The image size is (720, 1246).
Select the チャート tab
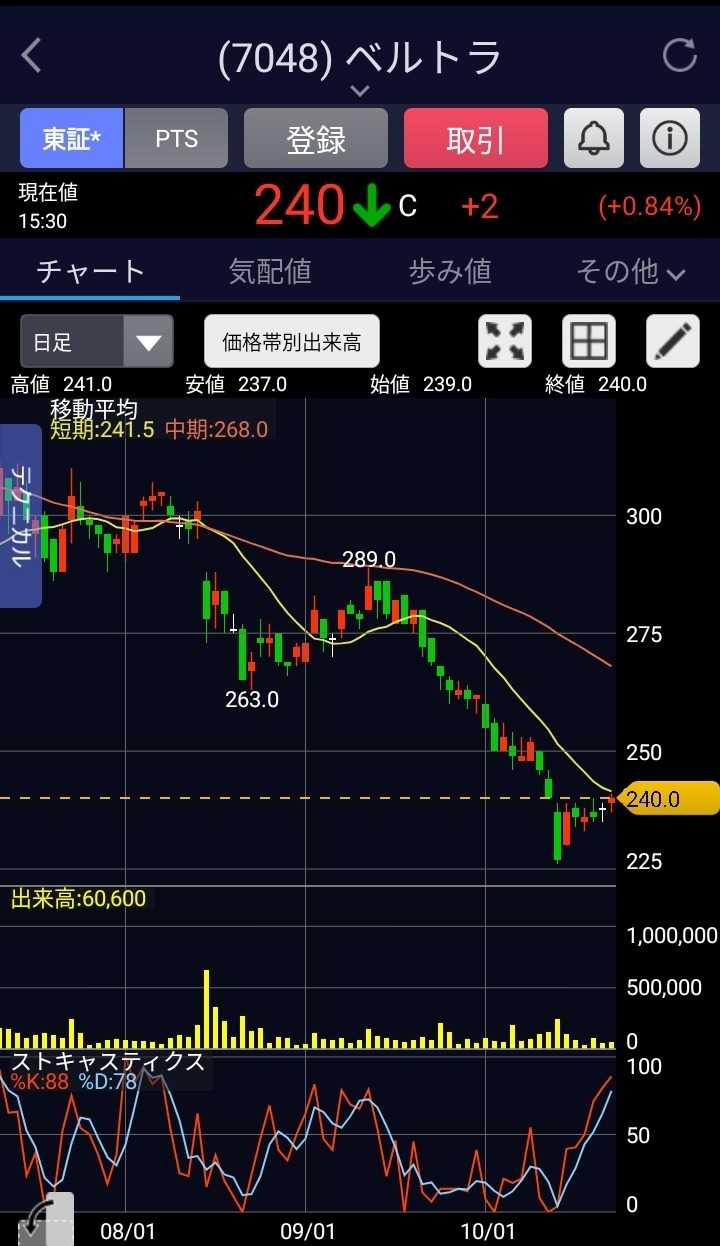(x=90, y=271)
